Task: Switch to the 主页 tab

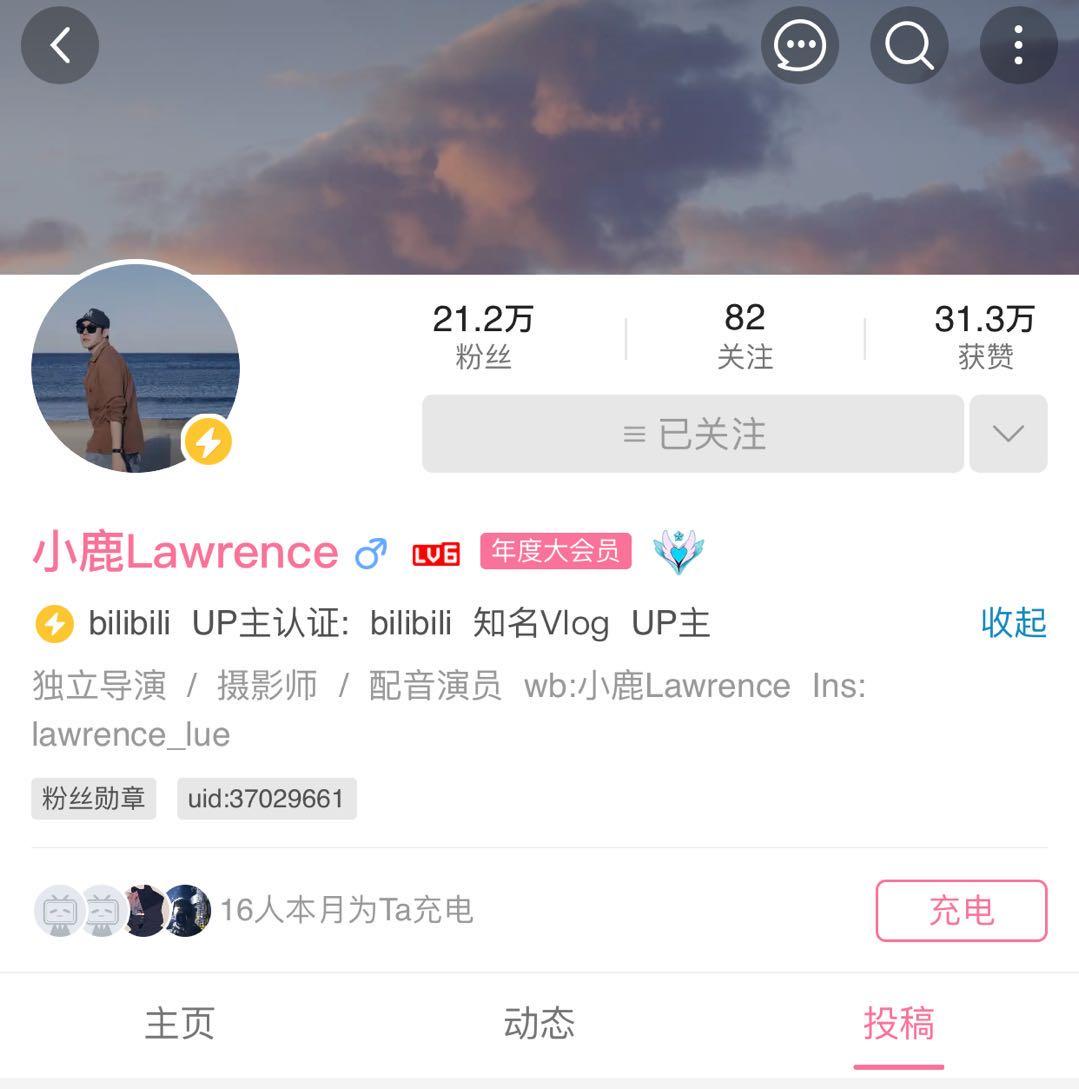Action: point(180,1023)
